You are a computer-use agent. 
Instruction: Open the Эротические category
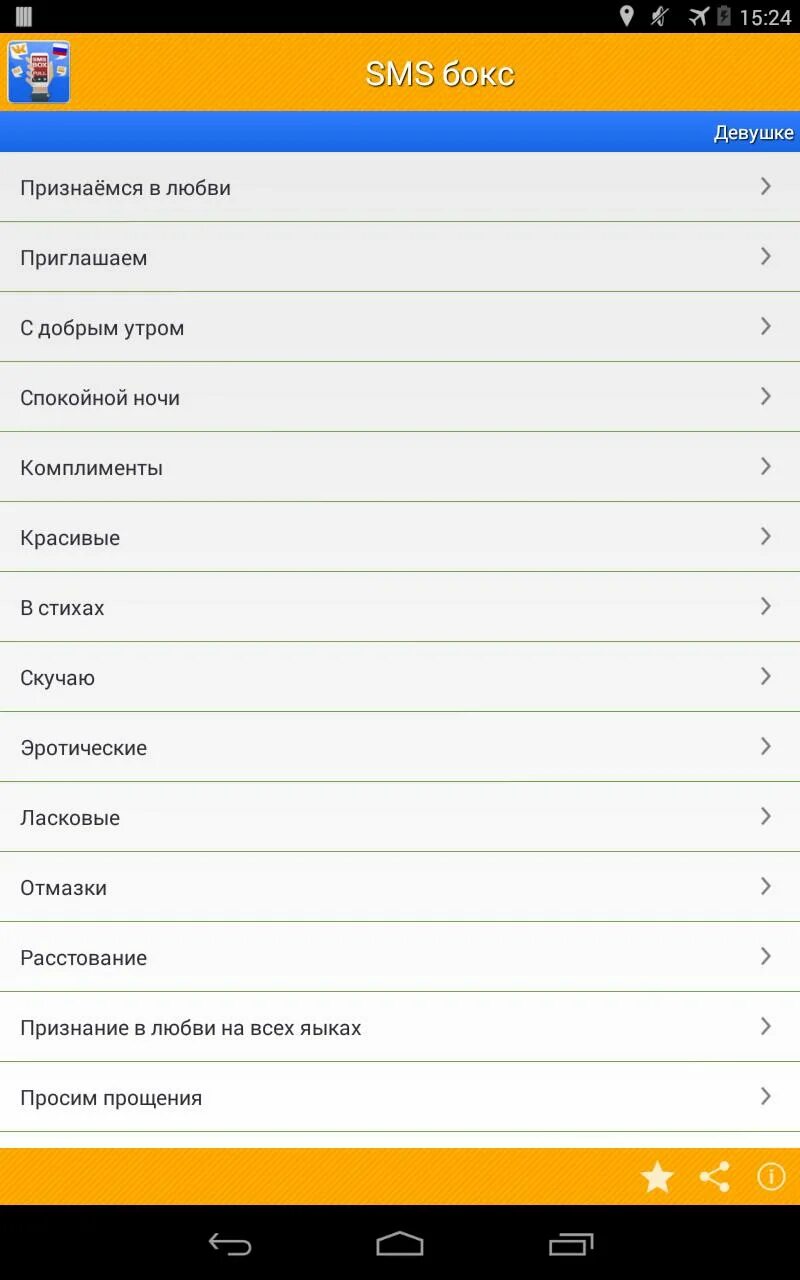[x=400, y=747]
